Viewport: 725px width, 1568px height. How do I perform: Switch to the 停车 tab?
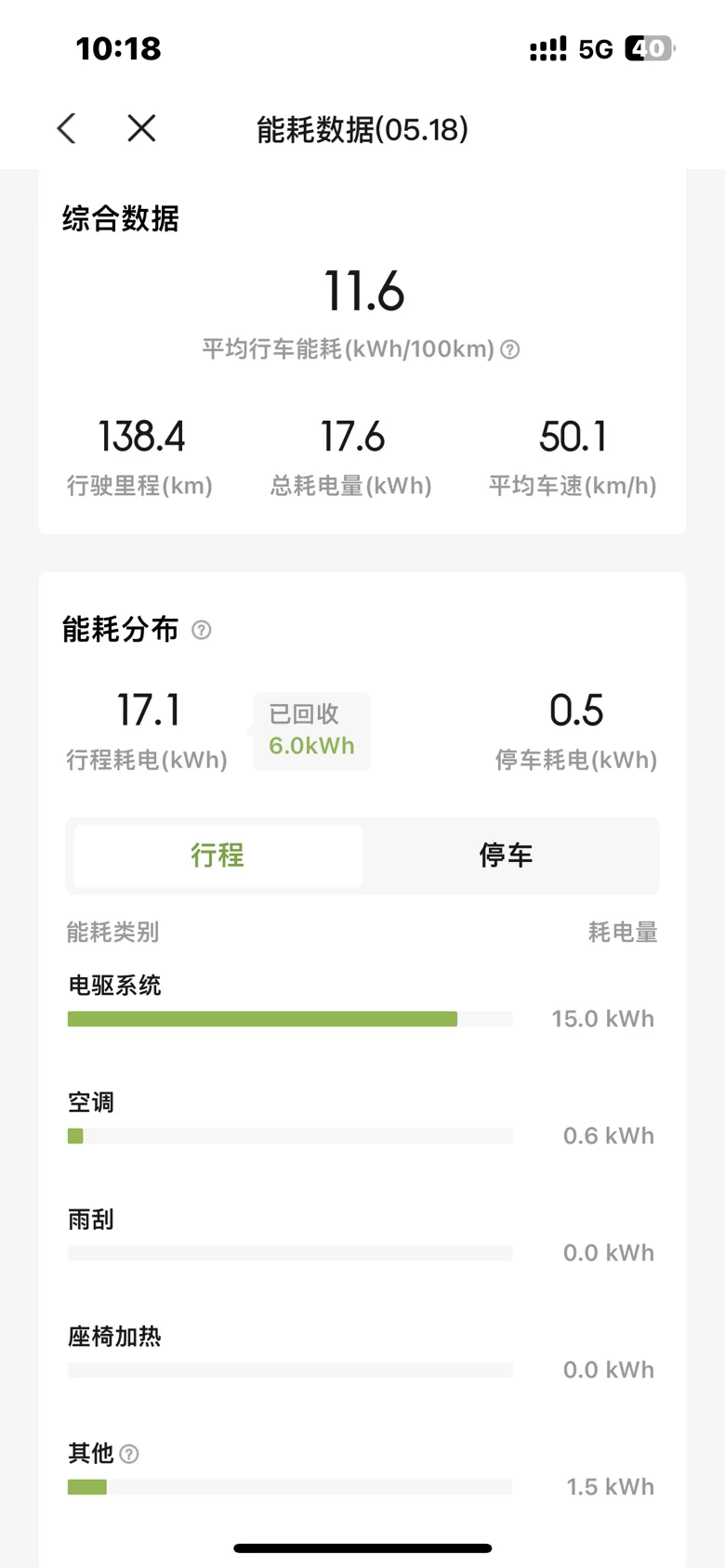tap(507, 856)
